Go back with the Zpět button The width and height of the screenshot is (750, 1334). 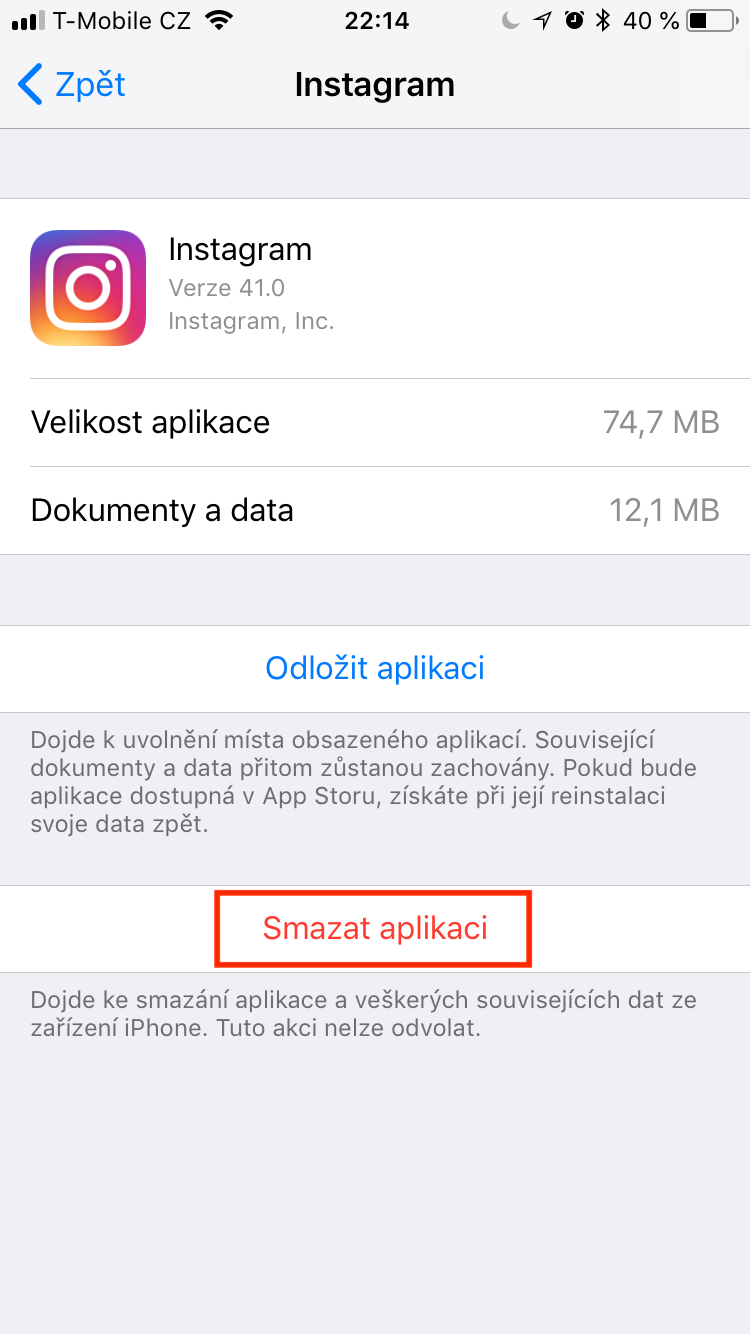[72, 85]
